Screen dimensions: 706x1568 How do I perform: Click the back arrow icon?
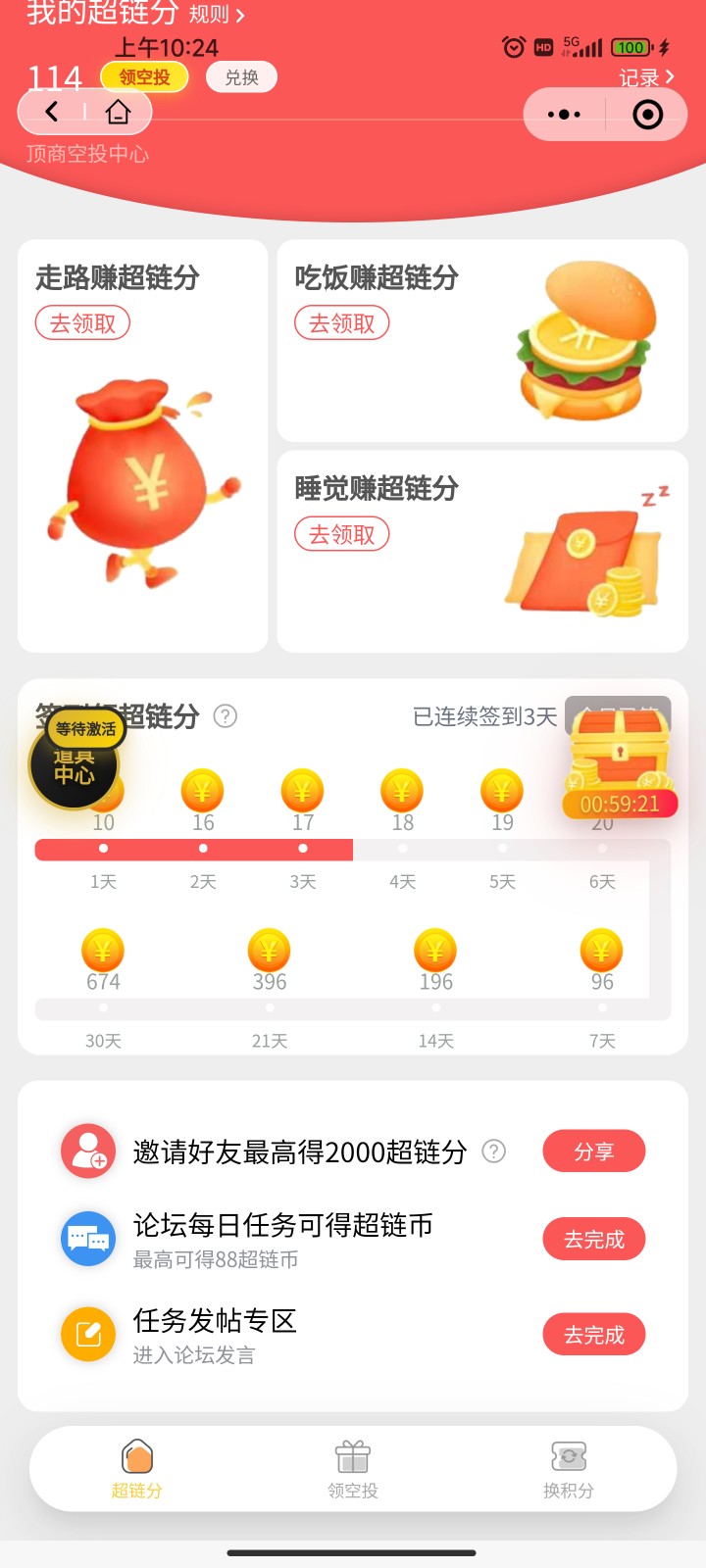(51, 112)
